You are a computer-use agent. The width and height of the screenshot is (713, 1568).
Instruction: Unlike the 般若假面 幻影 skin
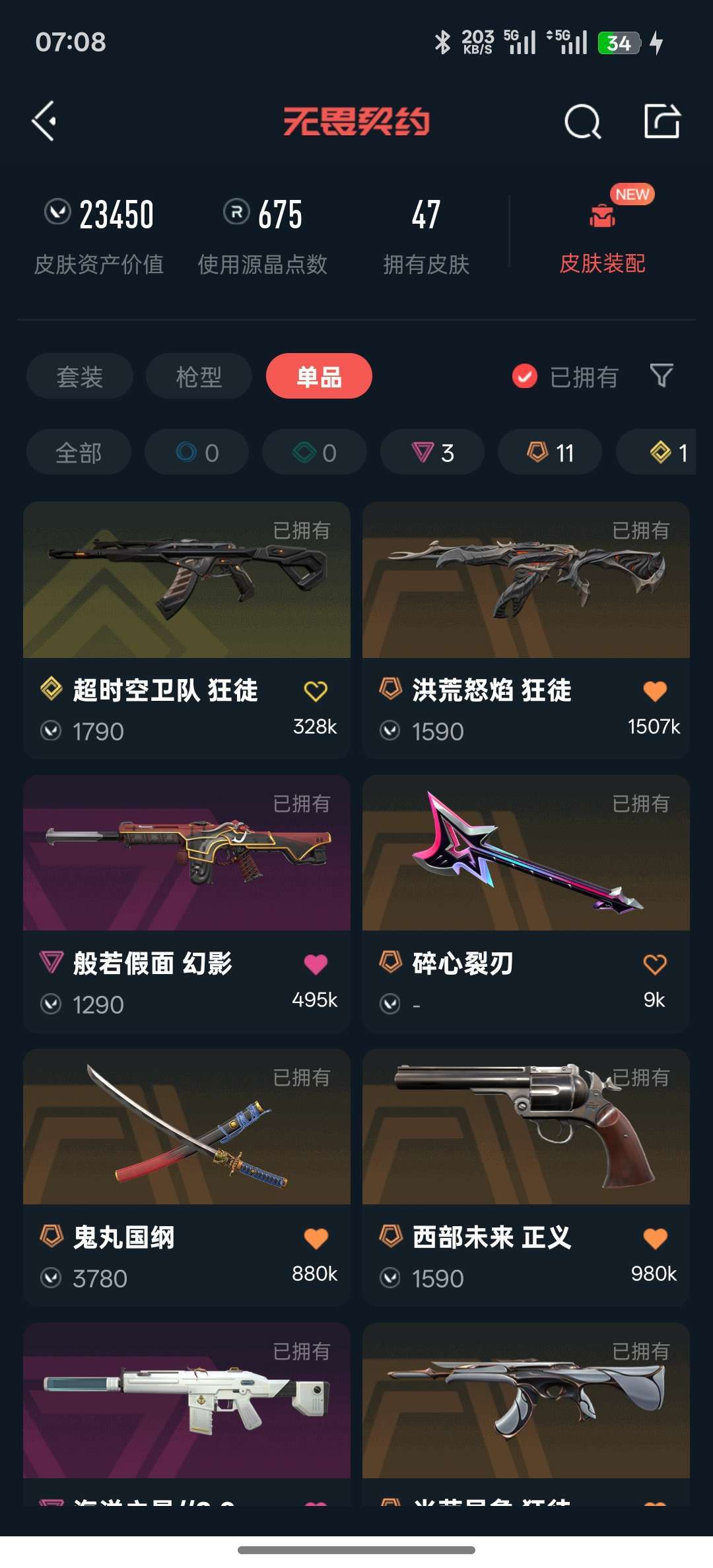[316, 964]
